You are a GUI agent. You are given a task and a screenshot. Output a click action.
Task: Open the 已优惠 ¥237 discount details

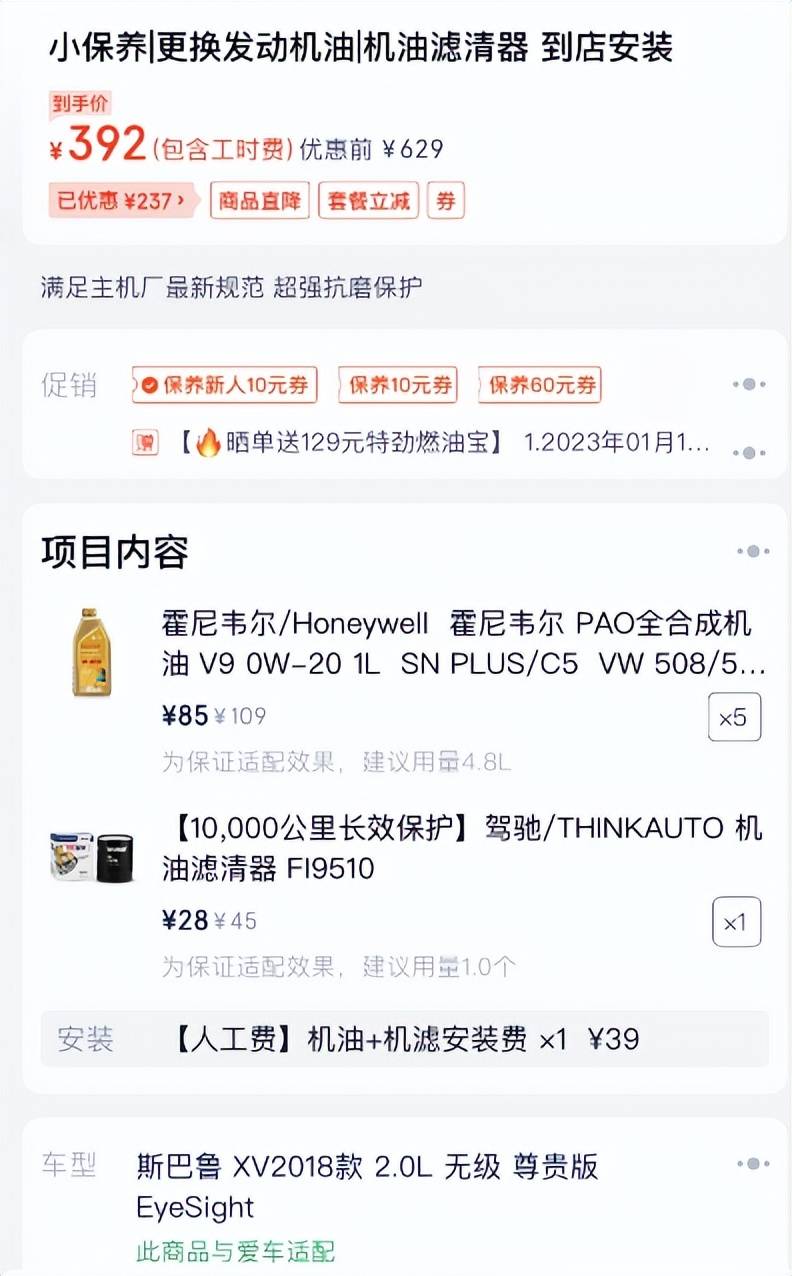point(120,200)
